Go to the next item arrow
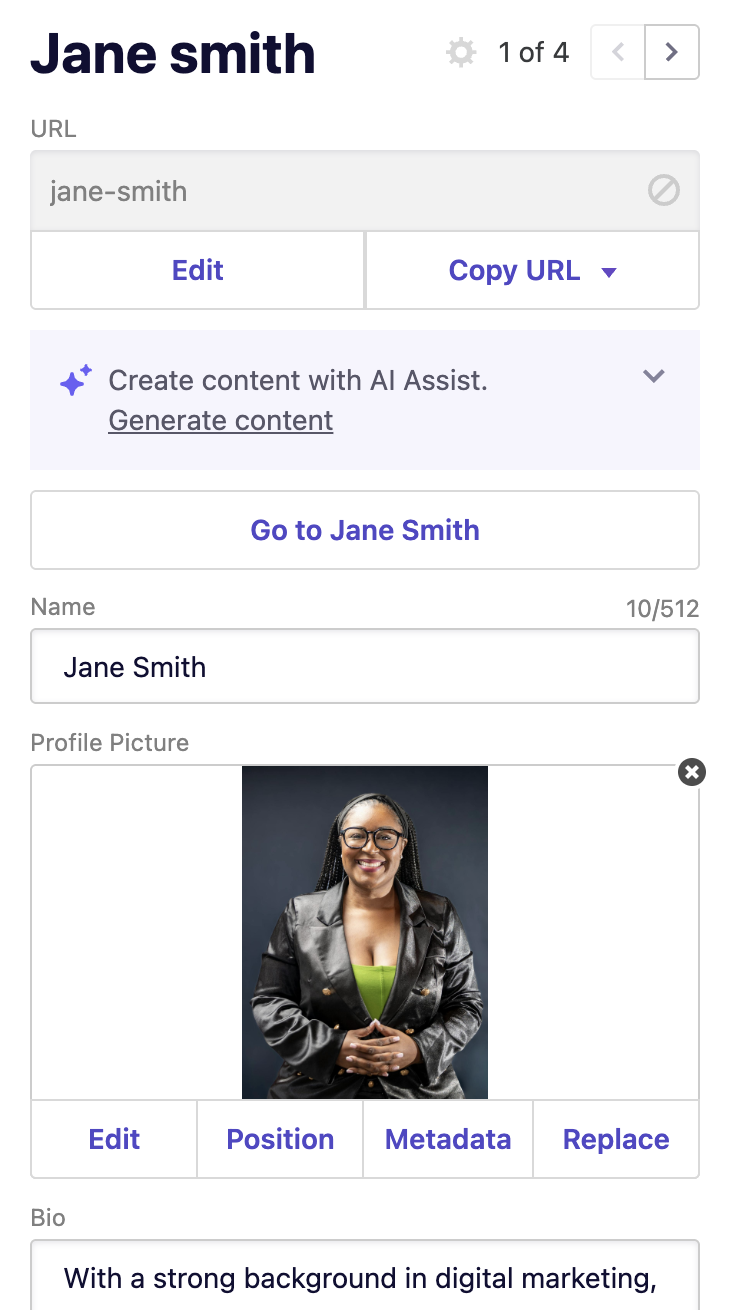 click(x=671, y=52)
